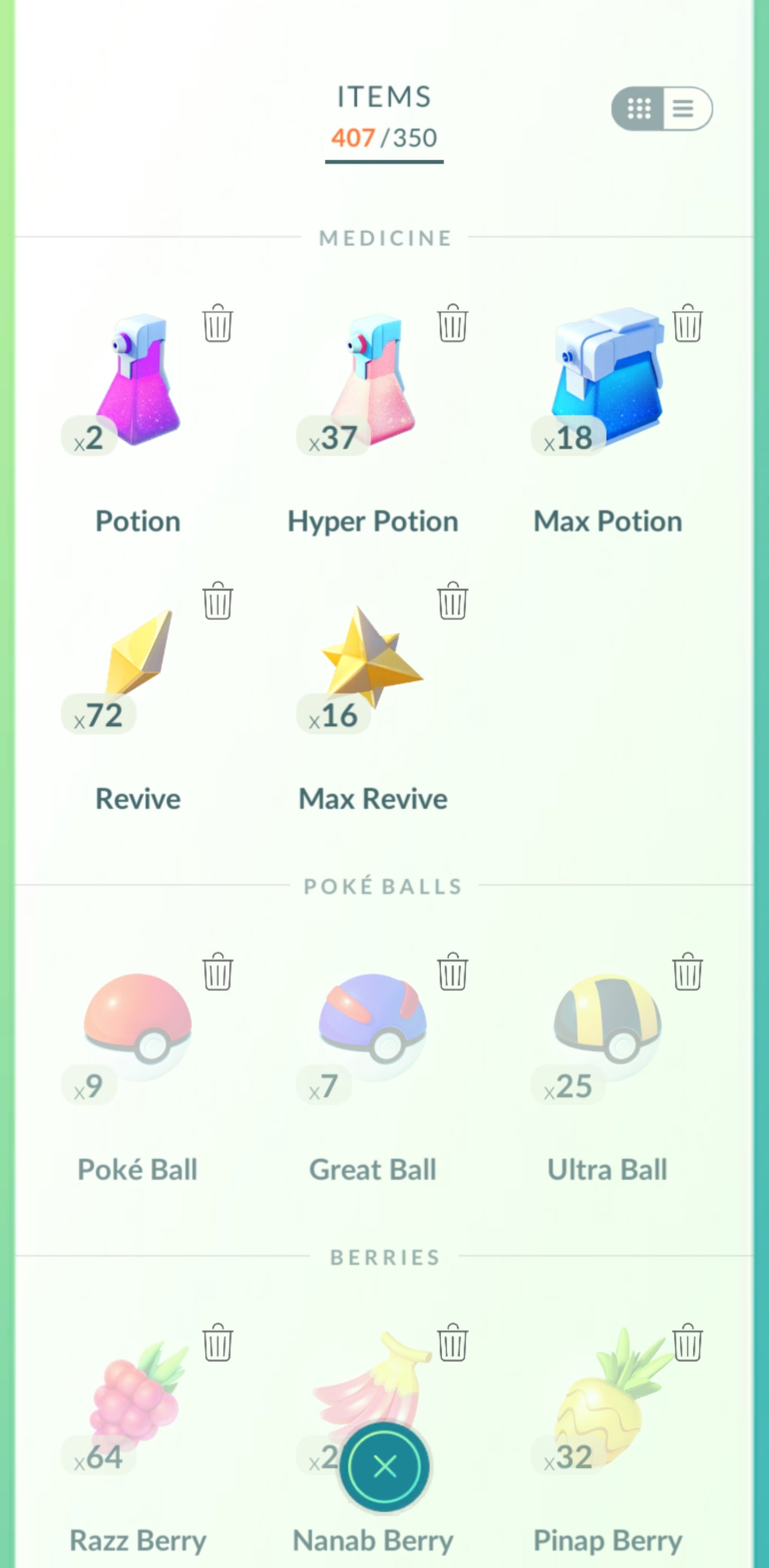Use the Potion item
769x1568 pixels.
(139, 384)
